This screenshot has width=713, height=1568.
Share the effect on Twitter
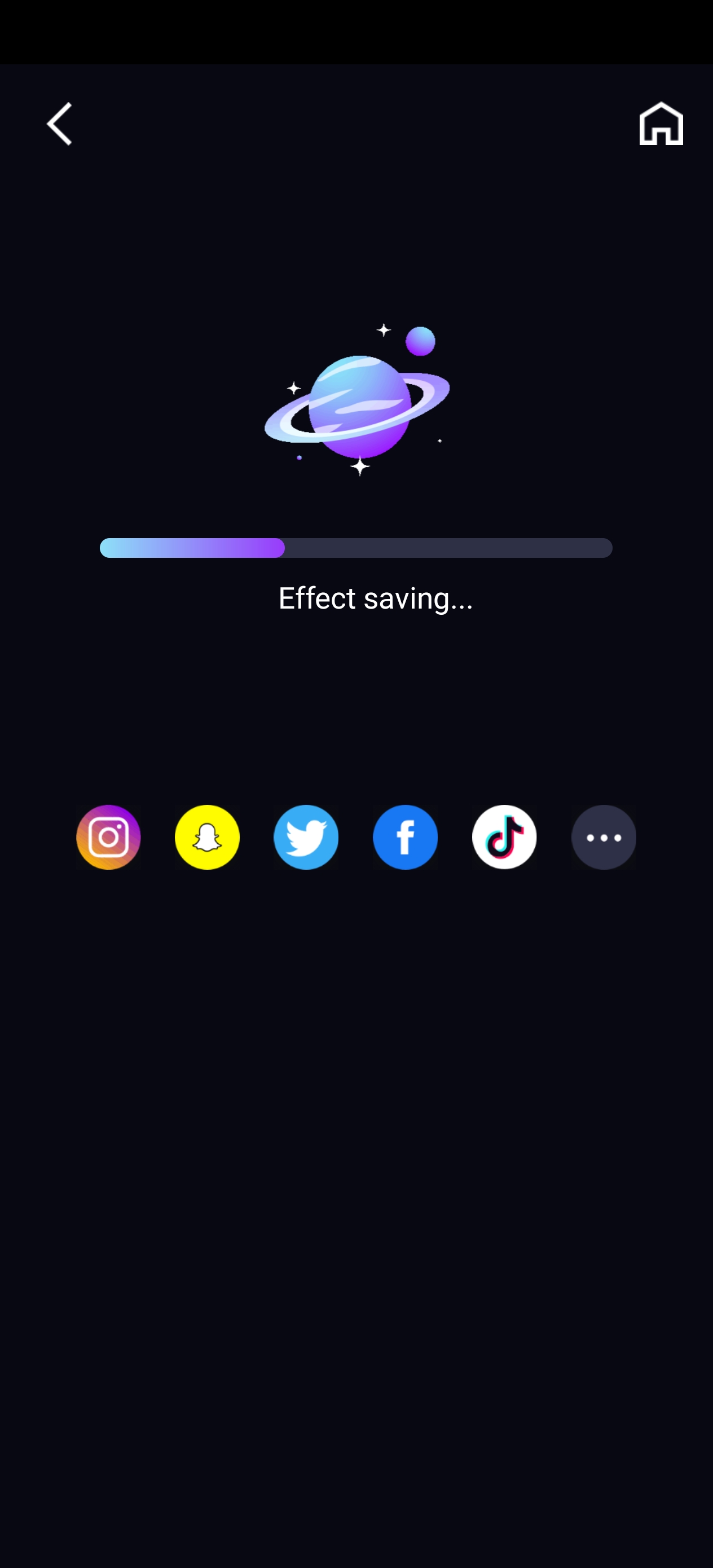pyautogui.click(x=306, y=837)
